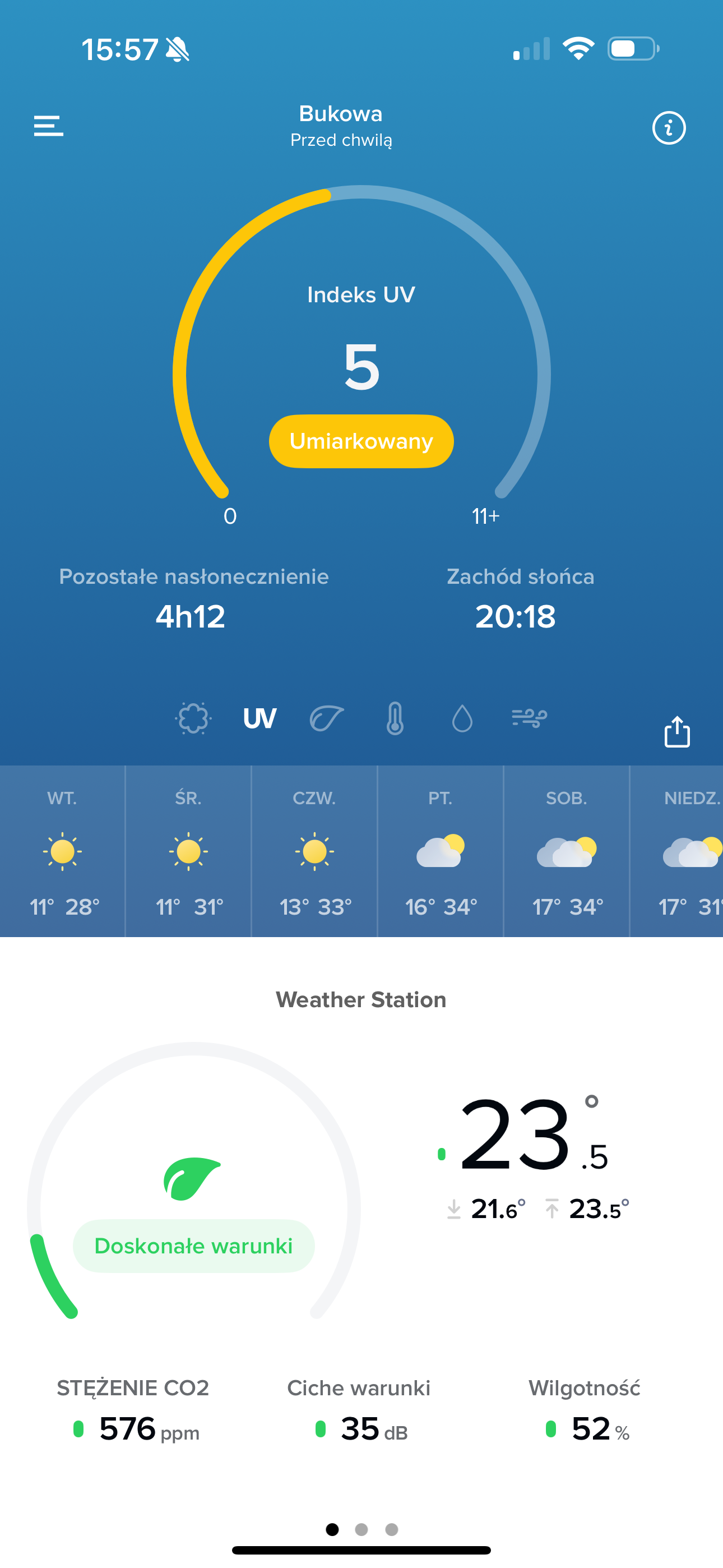Open Tuesday (WT.) forecast
The image size is (723, 1568).
coord(63,851)
